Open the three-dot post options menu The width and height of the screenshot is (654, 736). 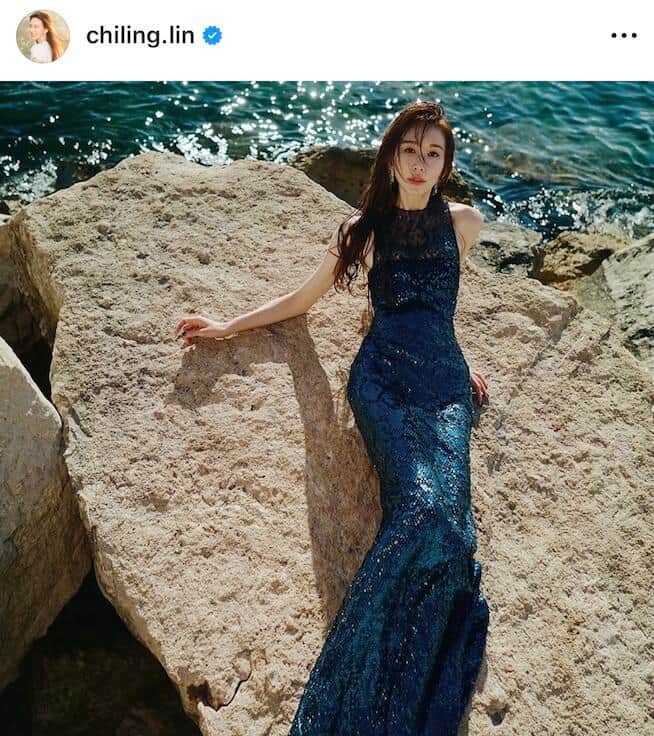pos(623,36)
